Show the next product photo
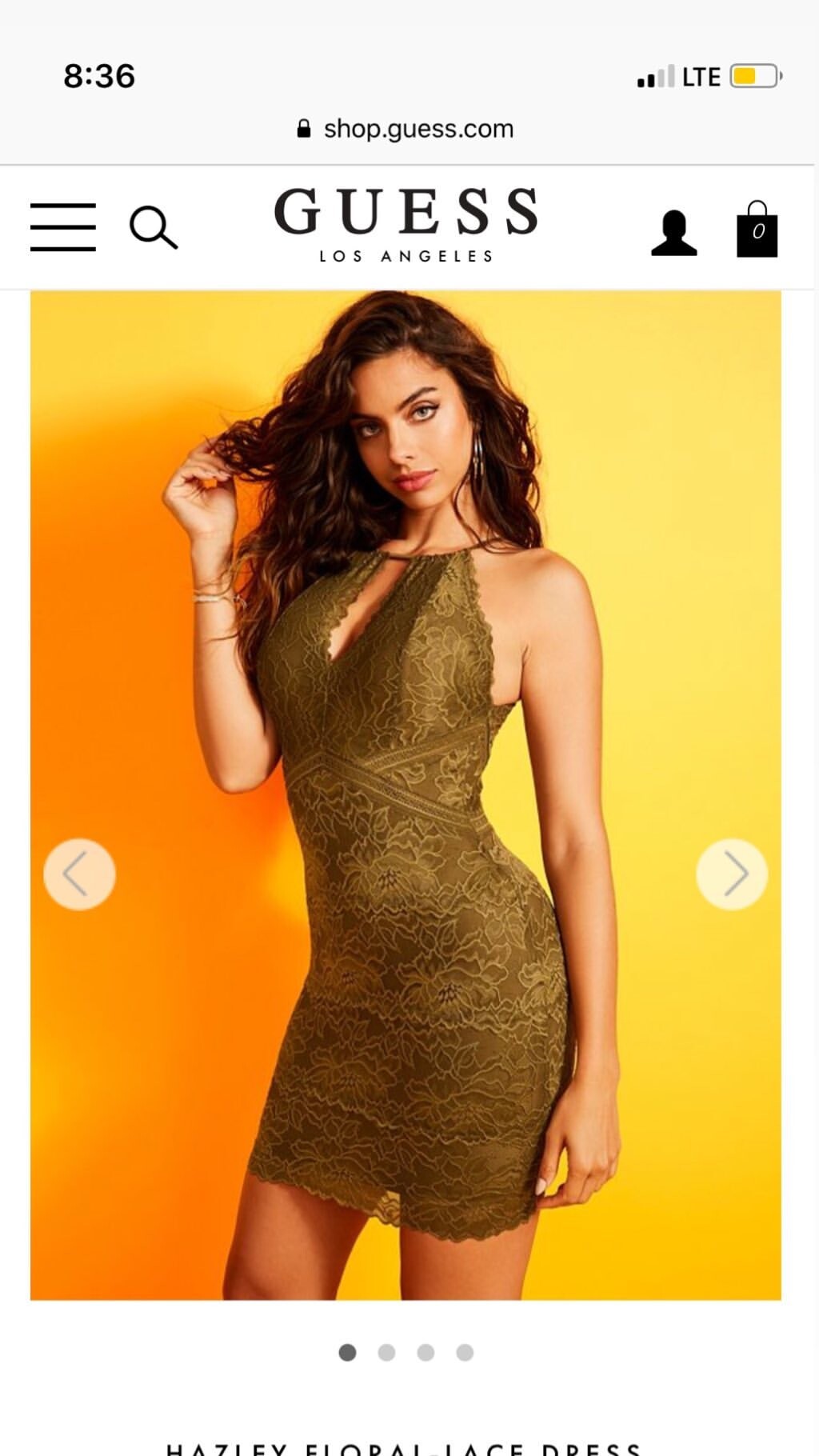Viewport: 819px width, 1456px height. coord(732,874)
